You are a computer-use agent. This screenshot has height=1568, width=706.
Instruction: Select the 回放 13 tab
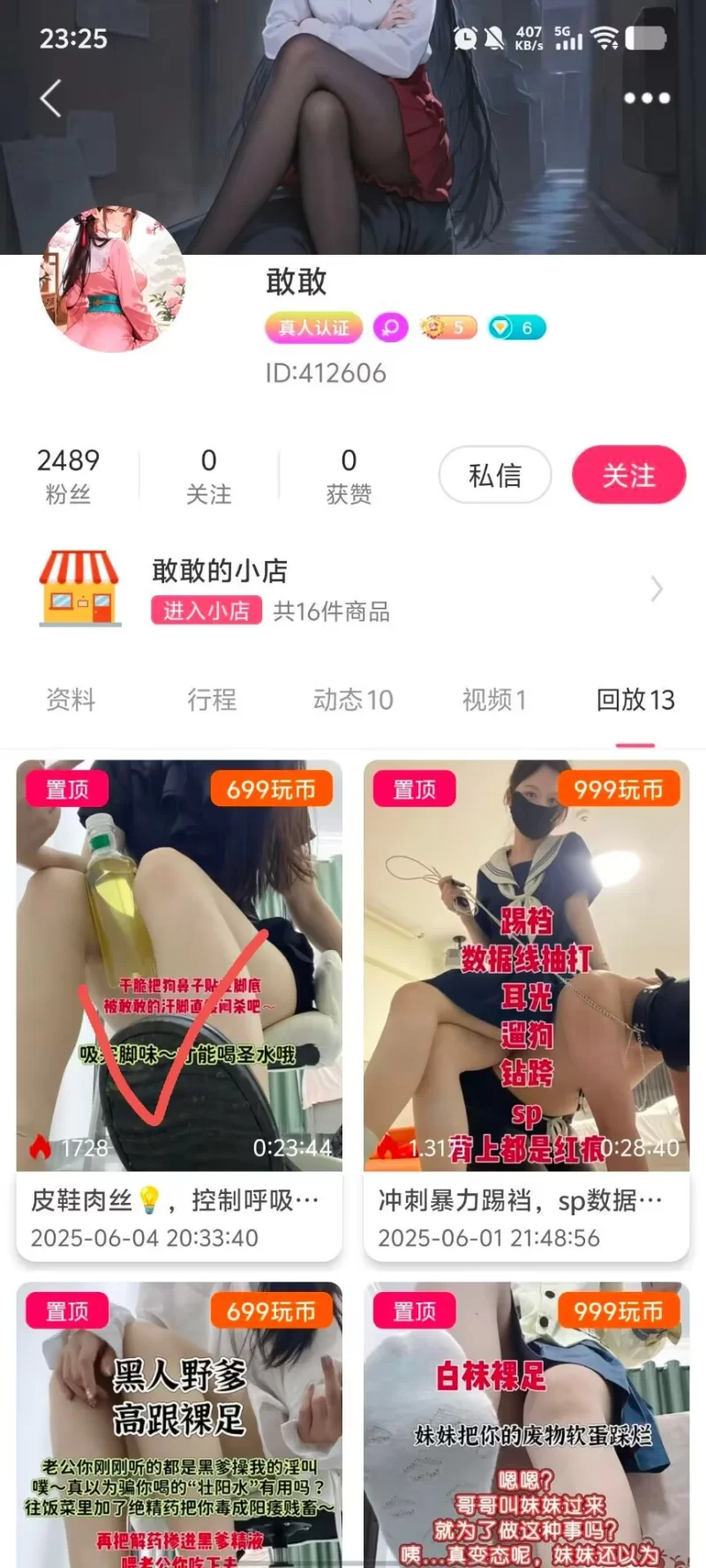[635, 700]
